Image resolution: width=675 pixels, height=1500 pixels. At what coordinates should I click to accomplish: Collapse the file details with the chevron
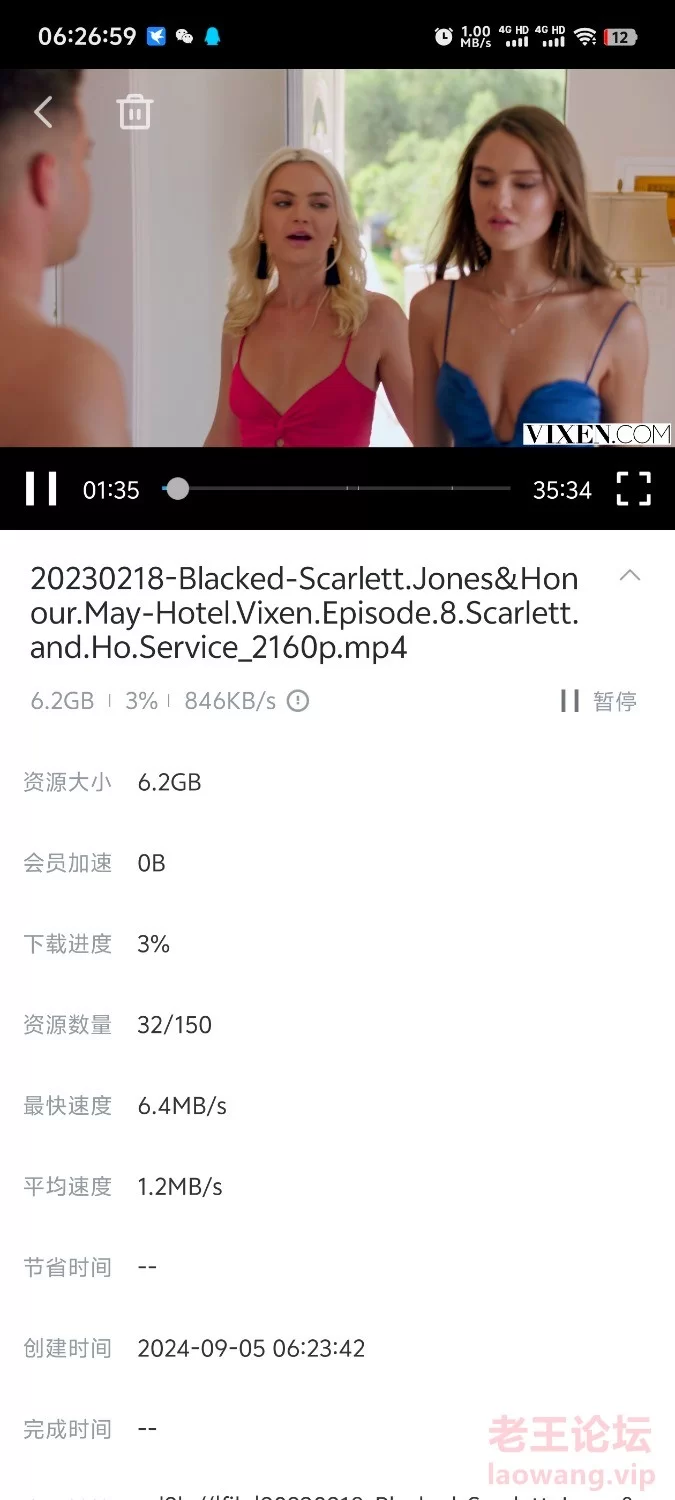pos(629,576)
